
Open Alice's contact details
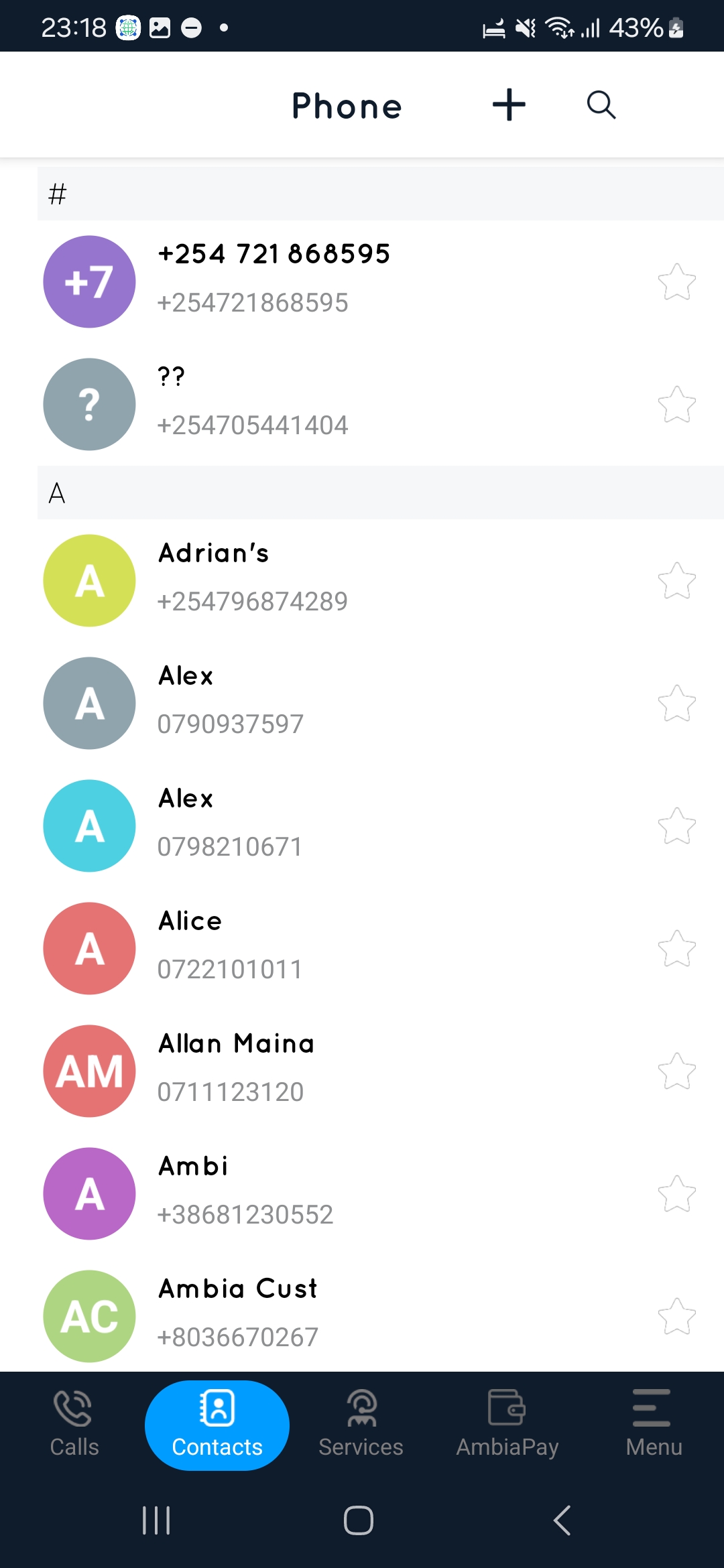(229, 945)
